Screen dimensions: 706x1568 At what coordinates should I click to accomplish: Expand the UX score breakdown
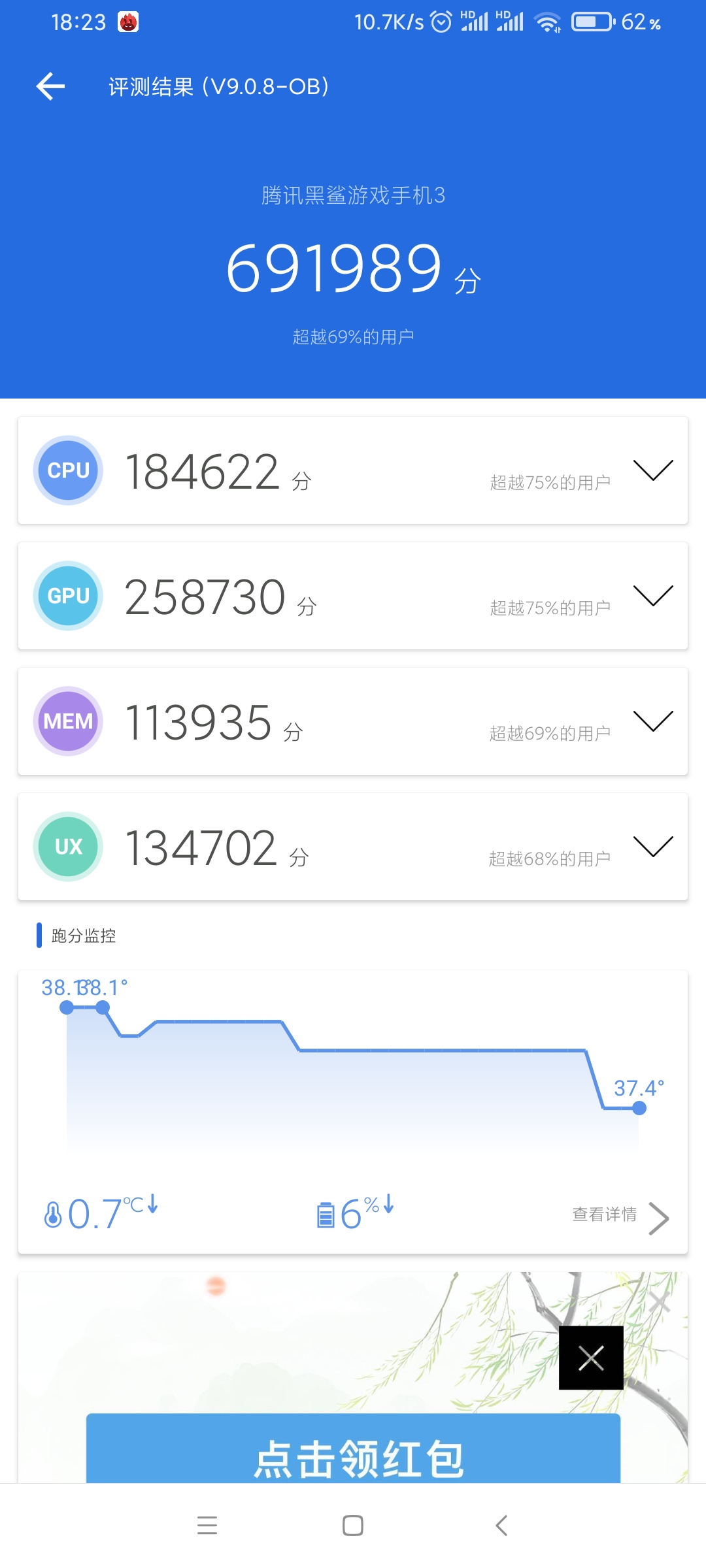click(653, 847)
